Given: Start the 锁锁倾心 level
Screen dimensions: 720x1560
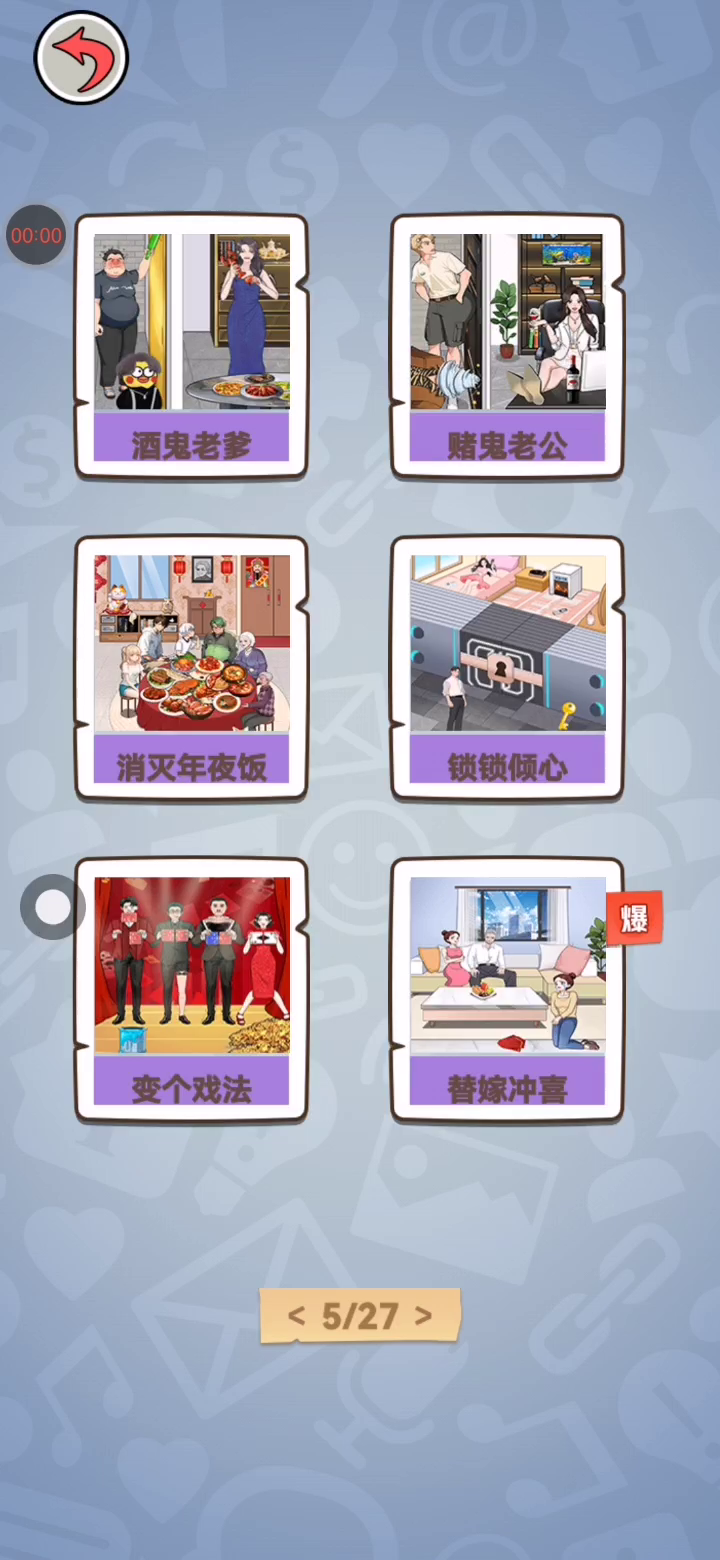Looking at the screenshot, I should point(507,667).
